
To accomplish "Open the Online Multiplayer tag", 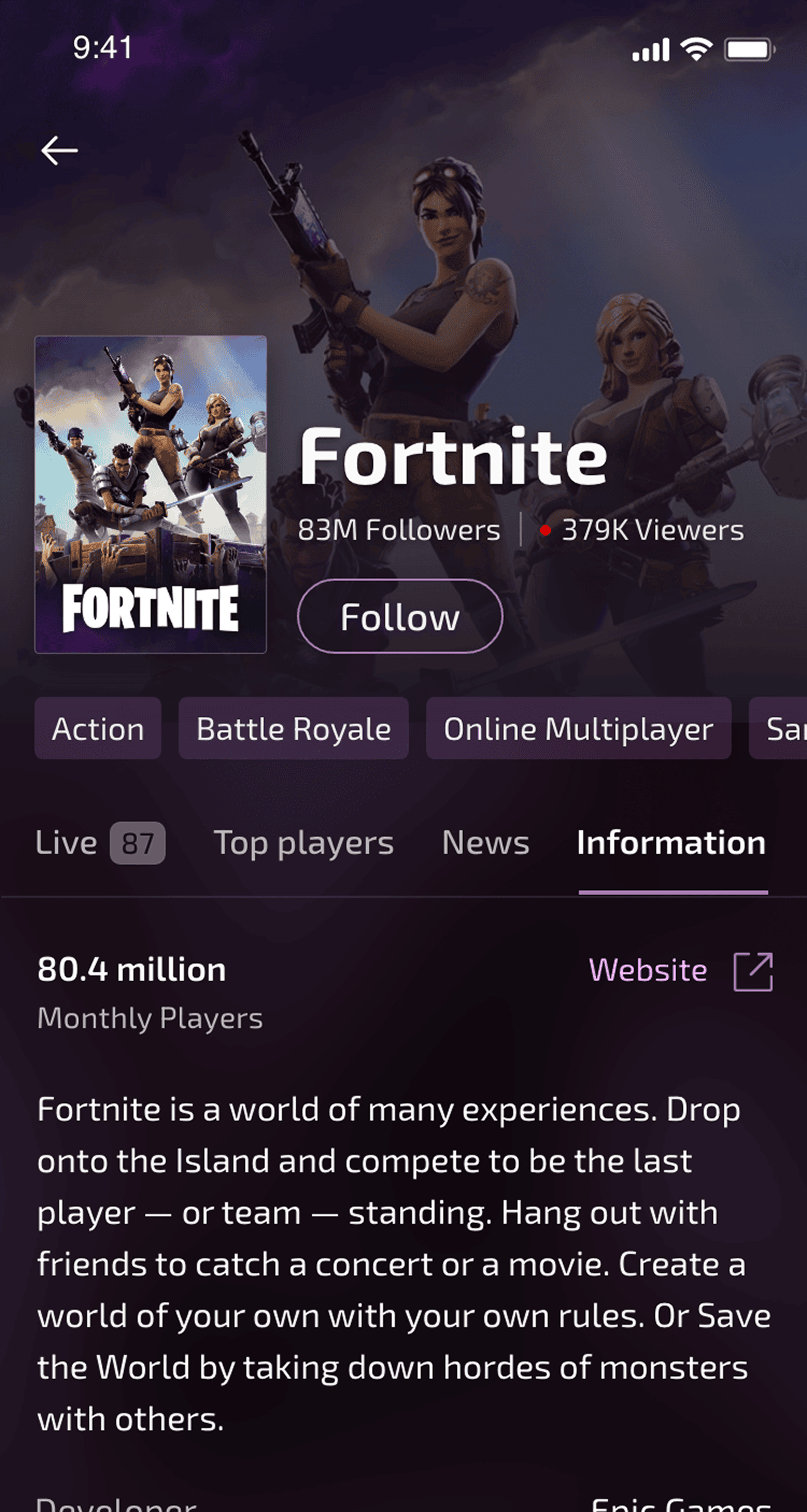I will tap(578, 729).
